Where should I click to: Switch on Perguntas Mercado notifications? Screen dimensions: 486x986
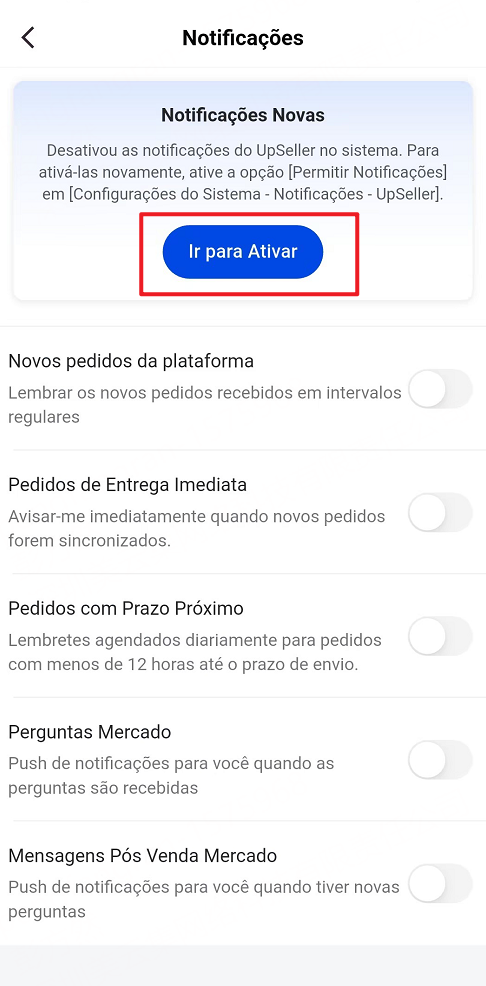(440, 760)
